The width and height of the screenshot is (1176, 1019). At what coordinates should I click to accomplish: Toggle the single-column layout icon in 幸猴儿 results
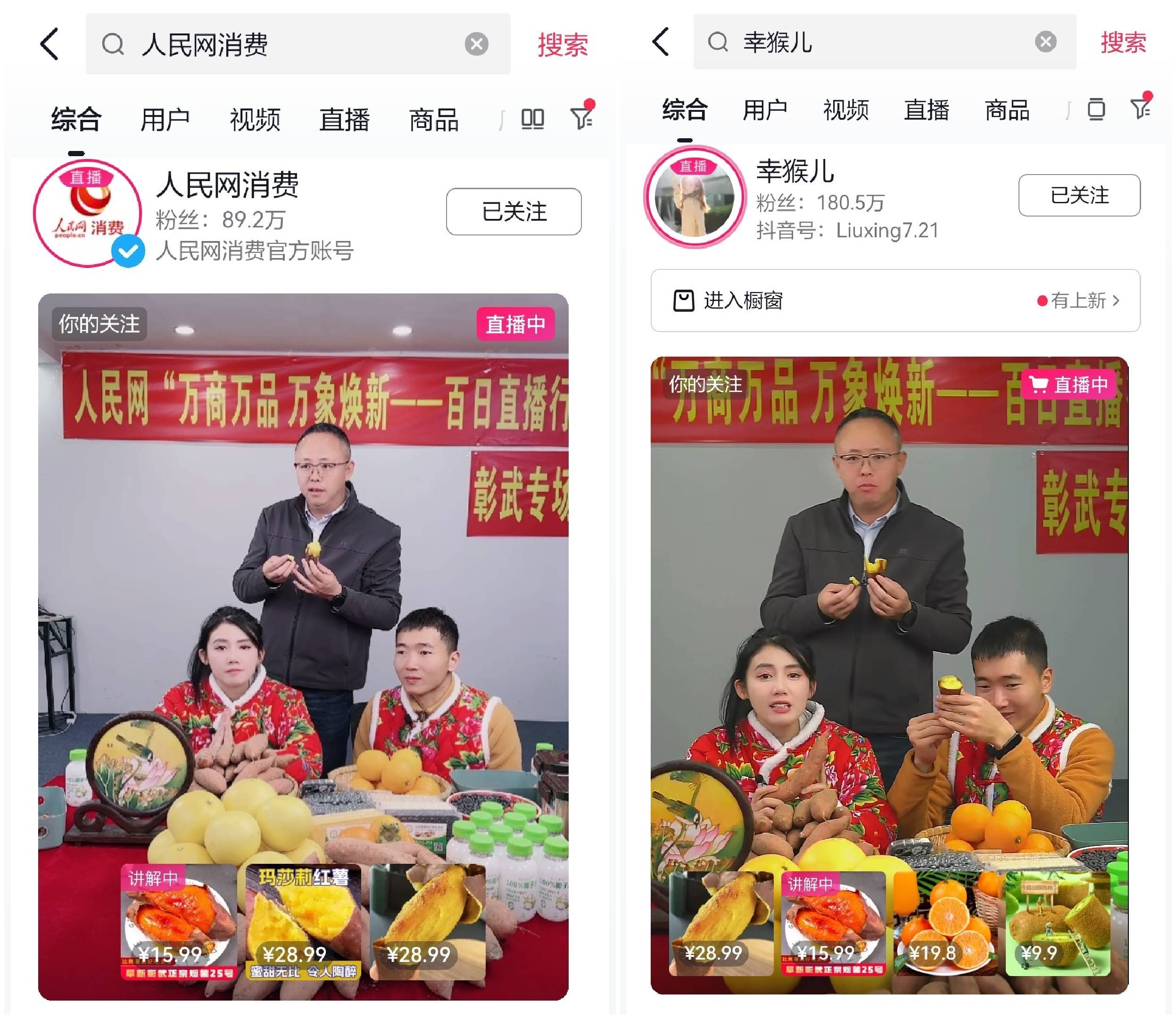coord(1095,109)
